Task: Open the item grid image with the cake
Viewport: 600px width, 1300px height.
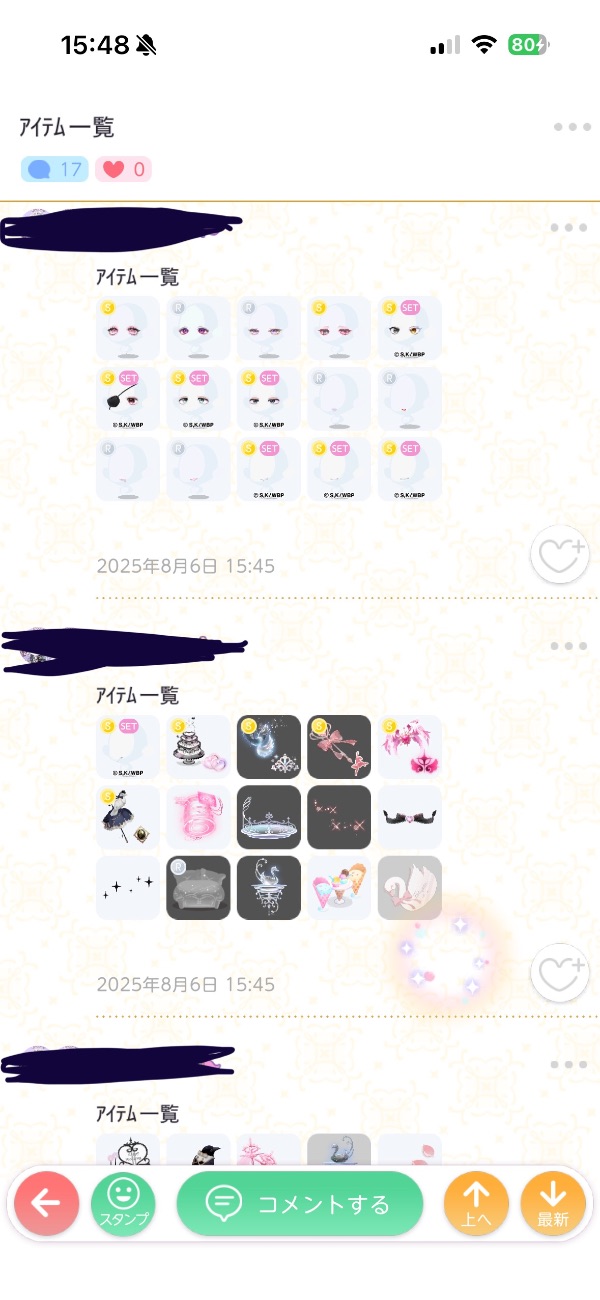Action: click(198, 747)
